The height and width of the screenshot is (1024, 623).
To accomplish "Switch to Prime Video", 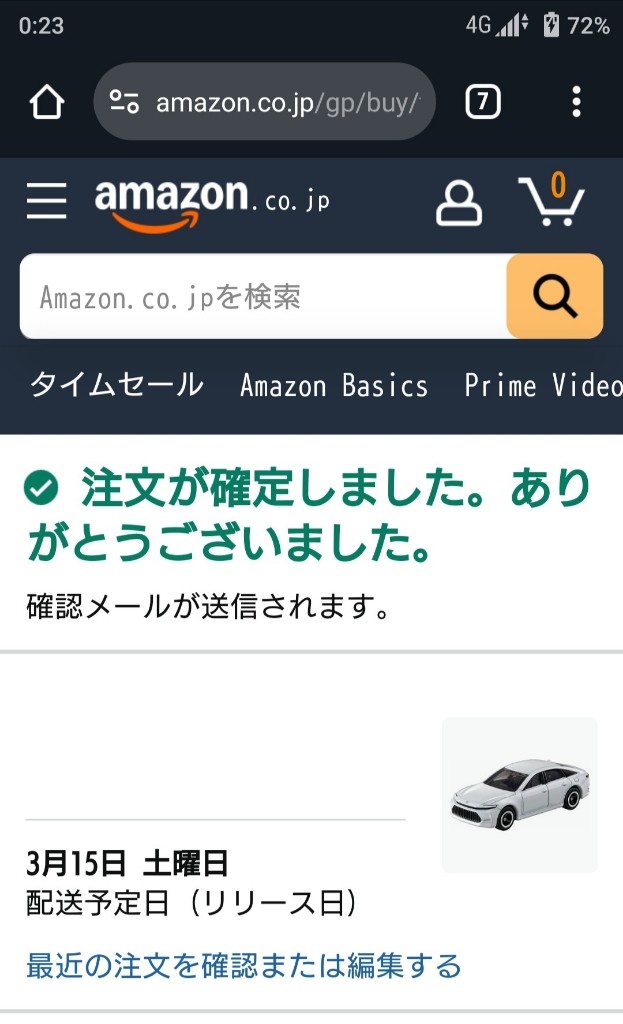I will (x=543, y=386).
